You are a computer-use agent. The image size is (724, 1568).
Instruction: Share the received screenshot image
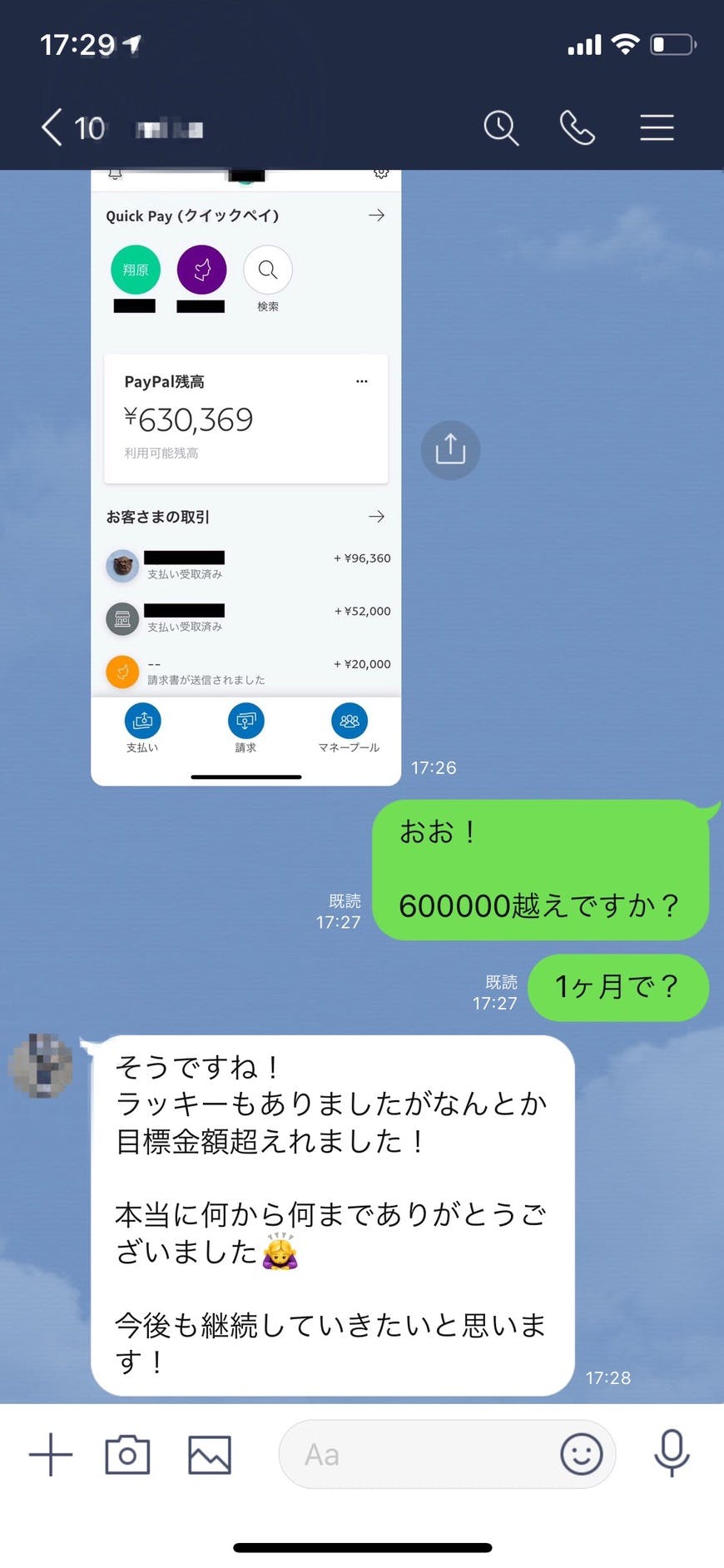450,450
